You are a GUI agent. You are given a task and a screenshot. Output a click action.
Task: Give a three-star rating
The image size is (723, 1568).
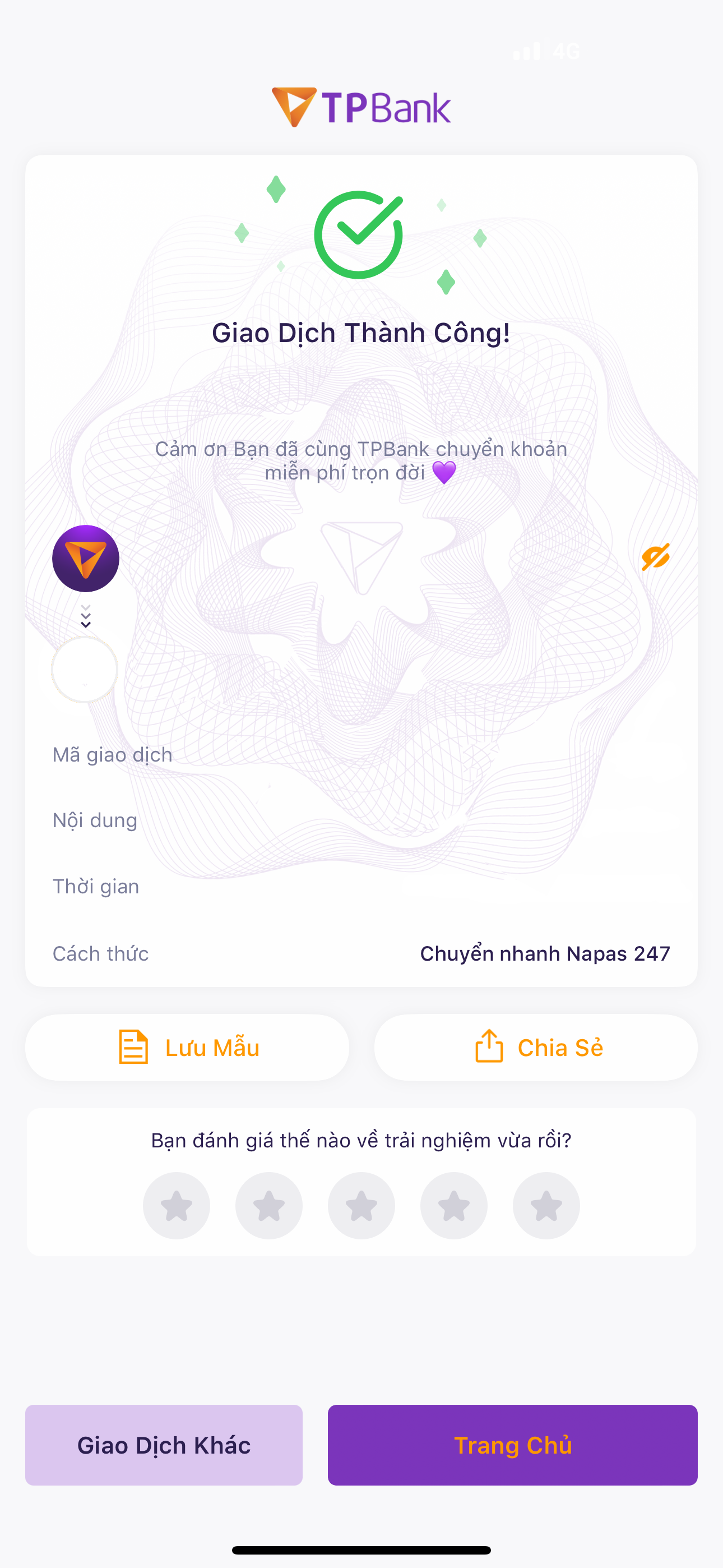pos(361,1206)
